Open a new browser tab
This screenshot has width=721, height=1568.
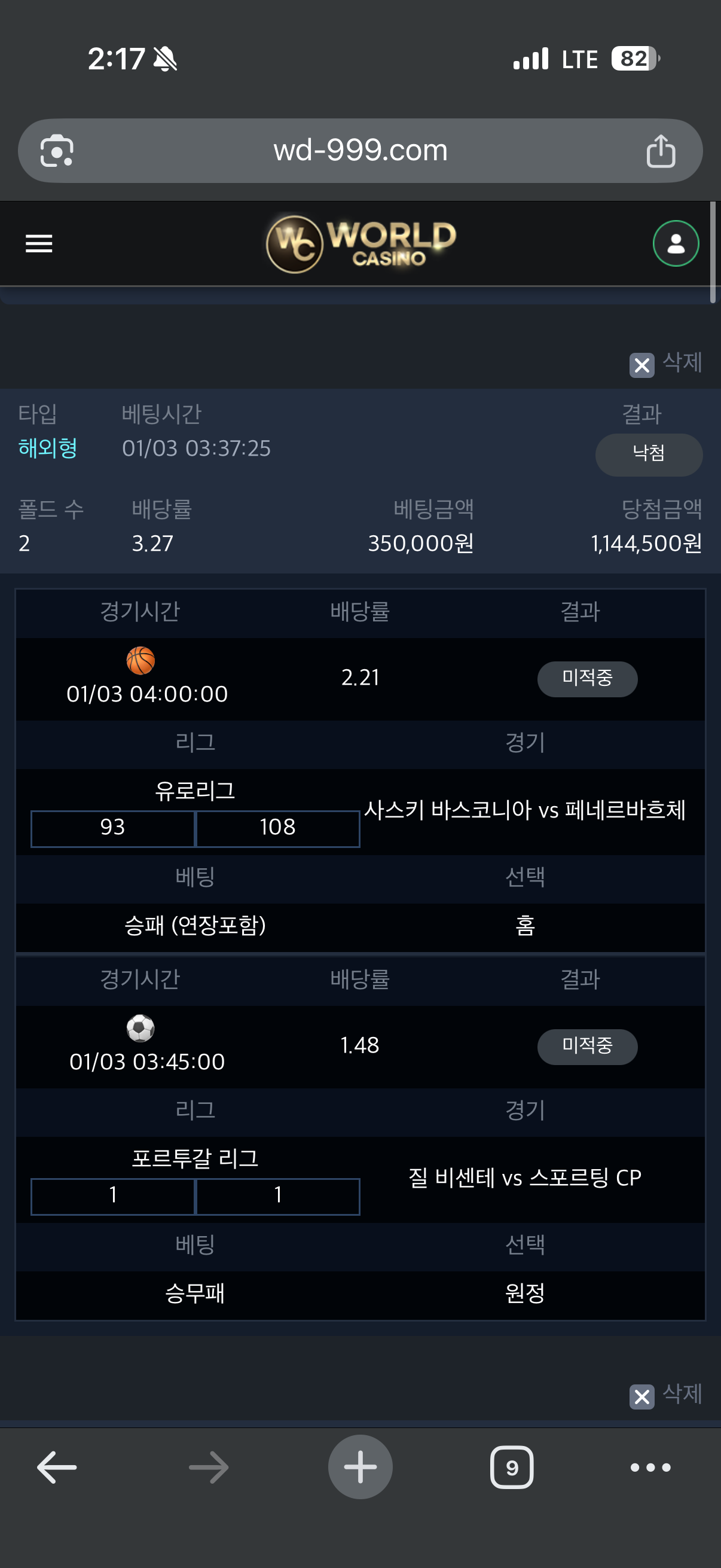360,1467
